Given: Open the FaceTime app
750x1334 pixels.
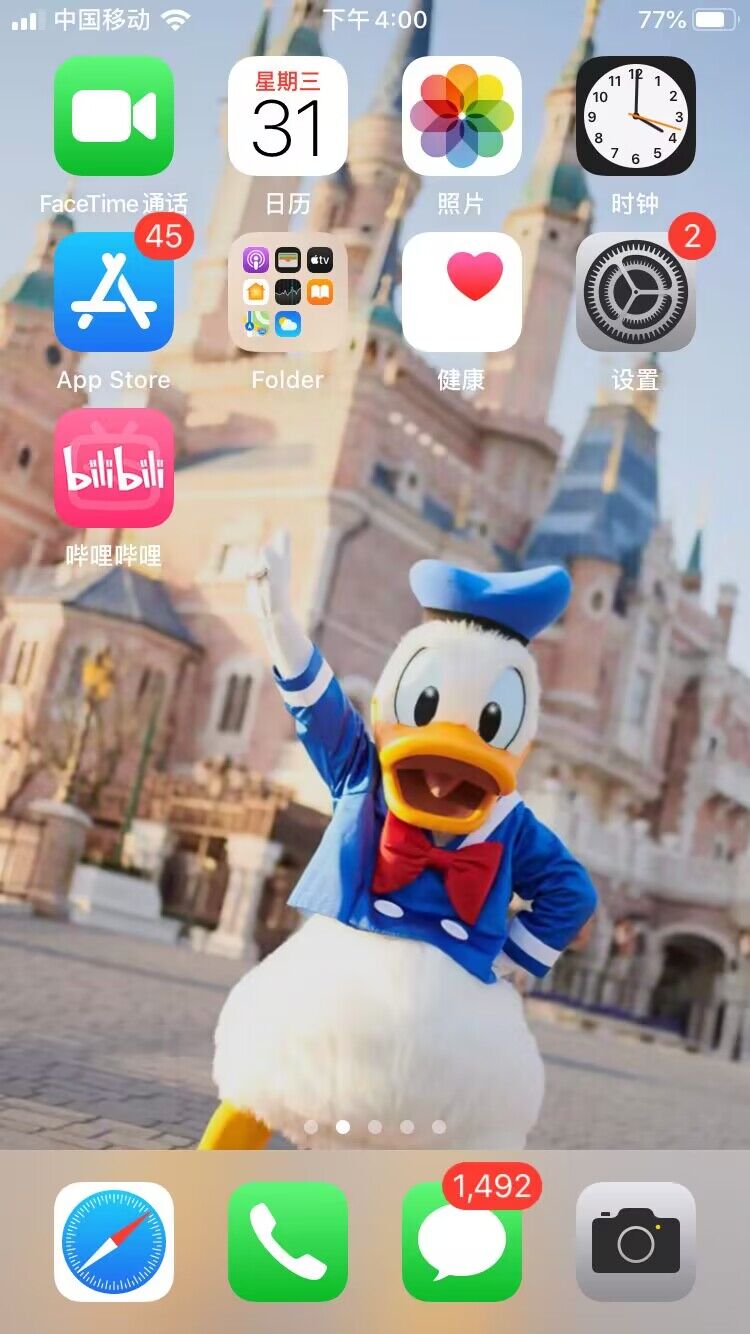Looking at the screenshot, I should pos(114,116).
